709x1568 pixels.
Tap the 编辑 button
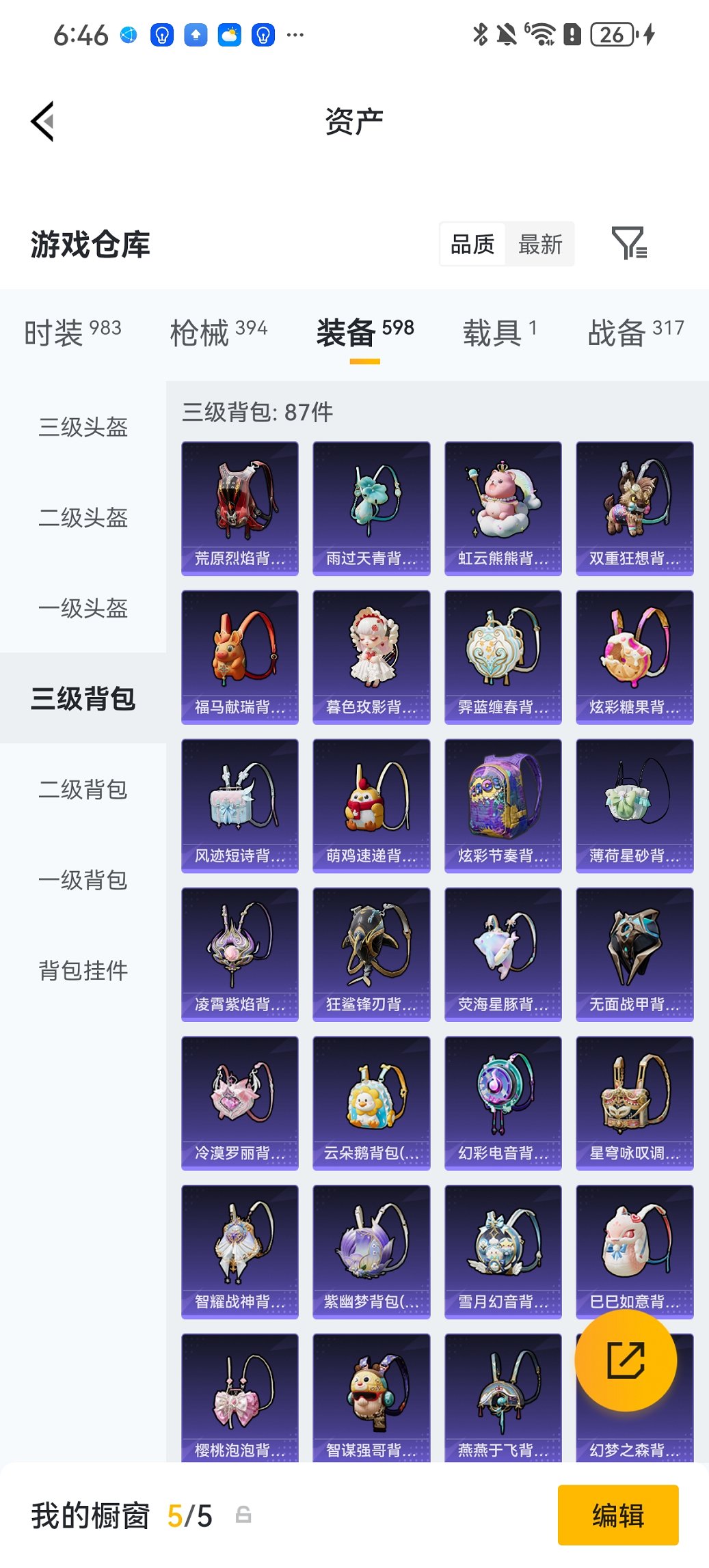point(617,1515)
